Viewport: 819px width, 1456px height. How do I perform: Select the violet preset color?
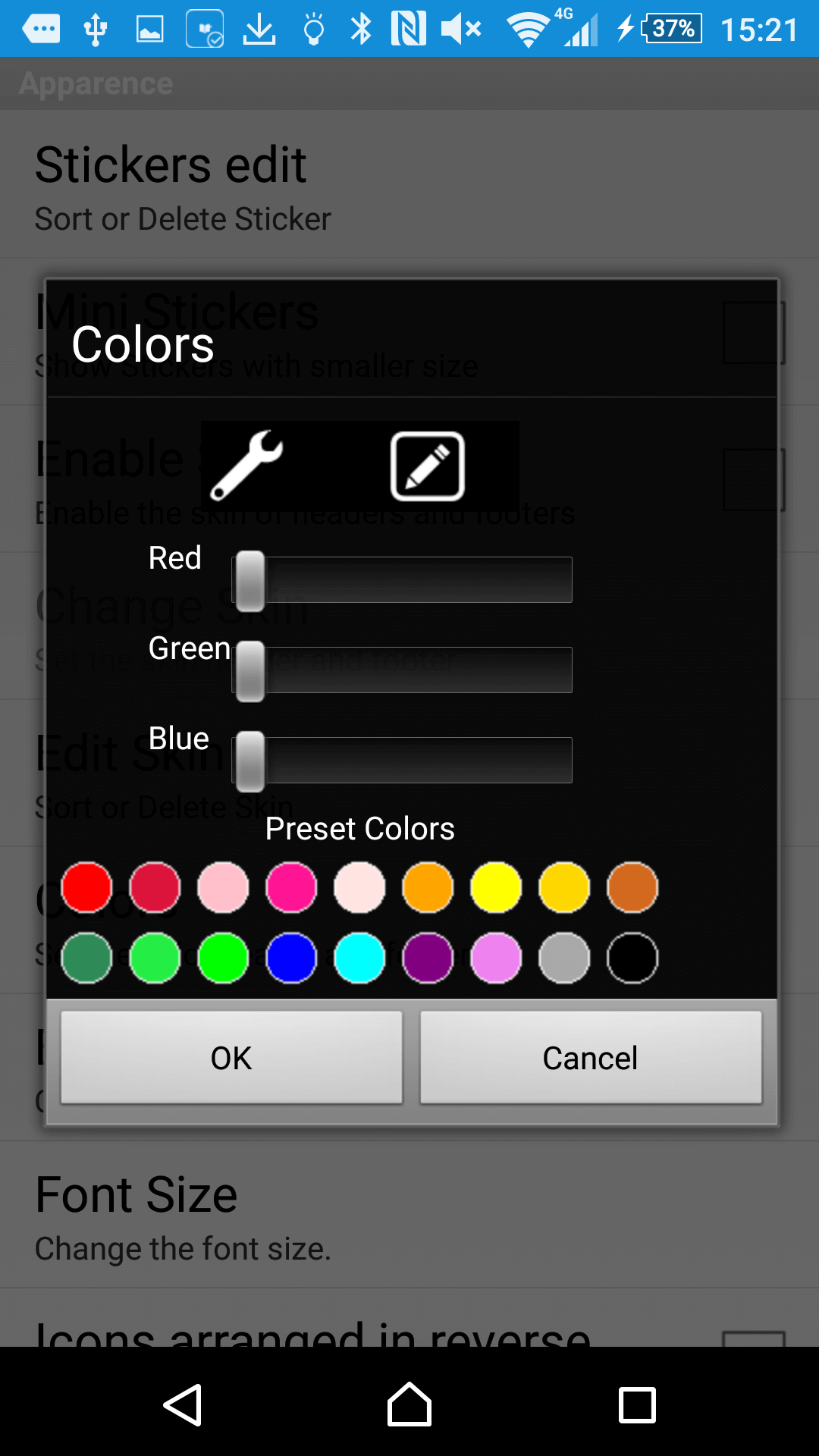pos(497,959)
